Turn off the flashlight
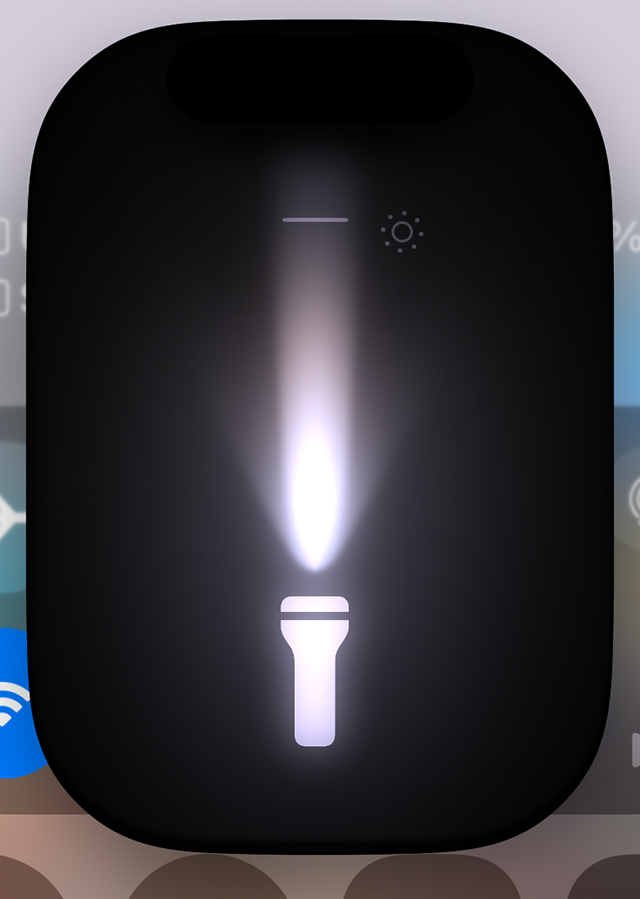640x899 pixels. point(314,670)
